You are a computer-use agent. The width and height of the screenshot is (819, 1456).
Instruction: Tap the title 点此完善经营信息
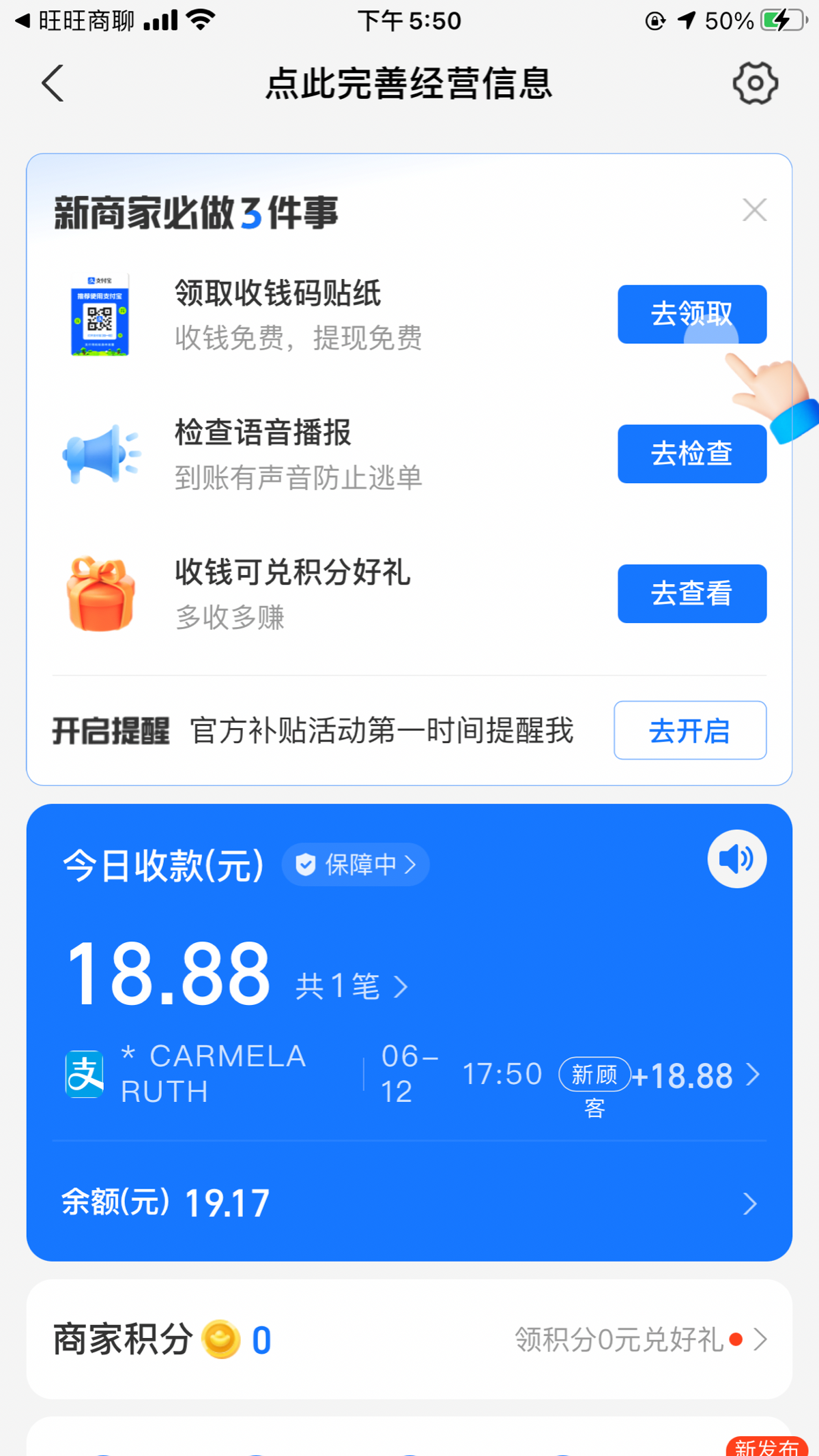pyautogui.click(x=409, y=83)
